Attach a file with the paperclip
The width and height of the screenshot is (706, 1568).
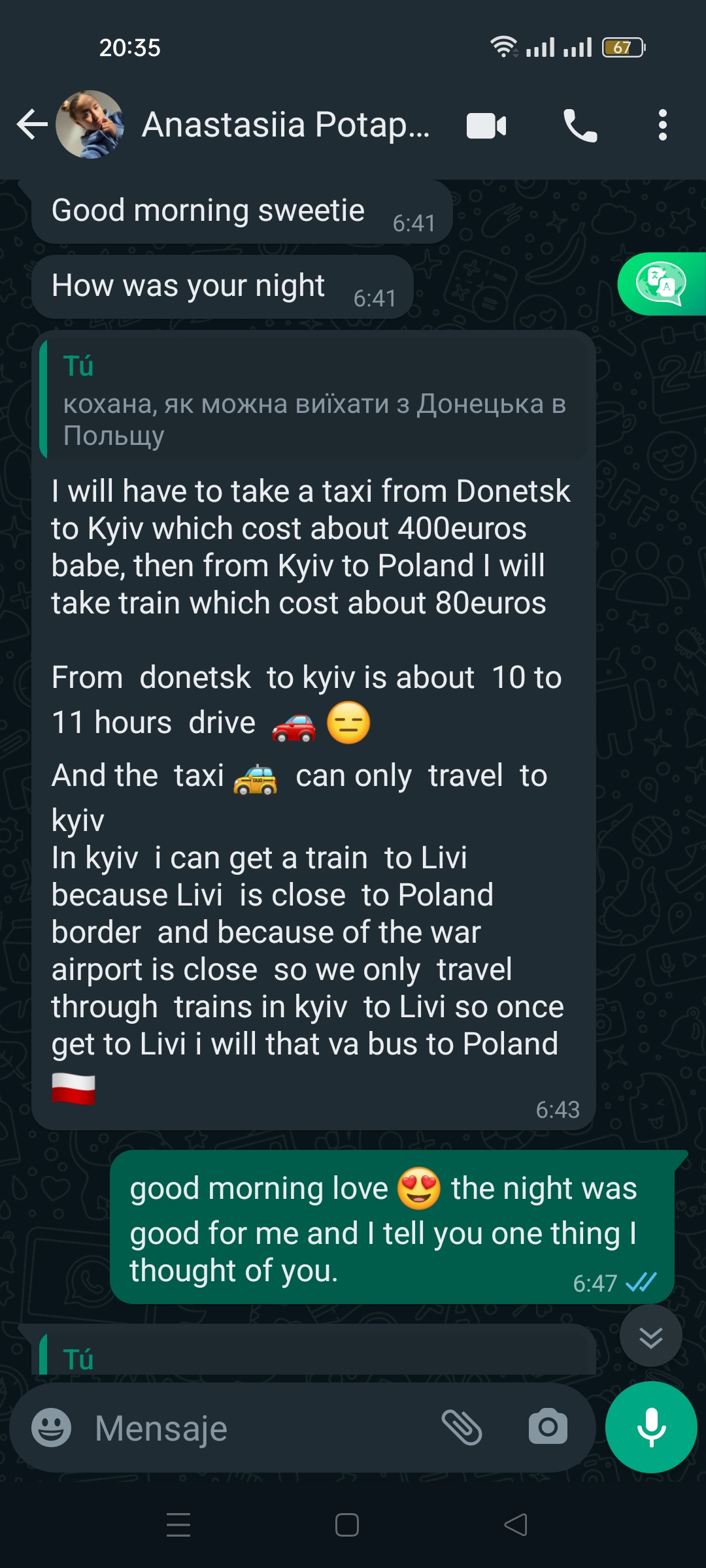click(462, 1428)
